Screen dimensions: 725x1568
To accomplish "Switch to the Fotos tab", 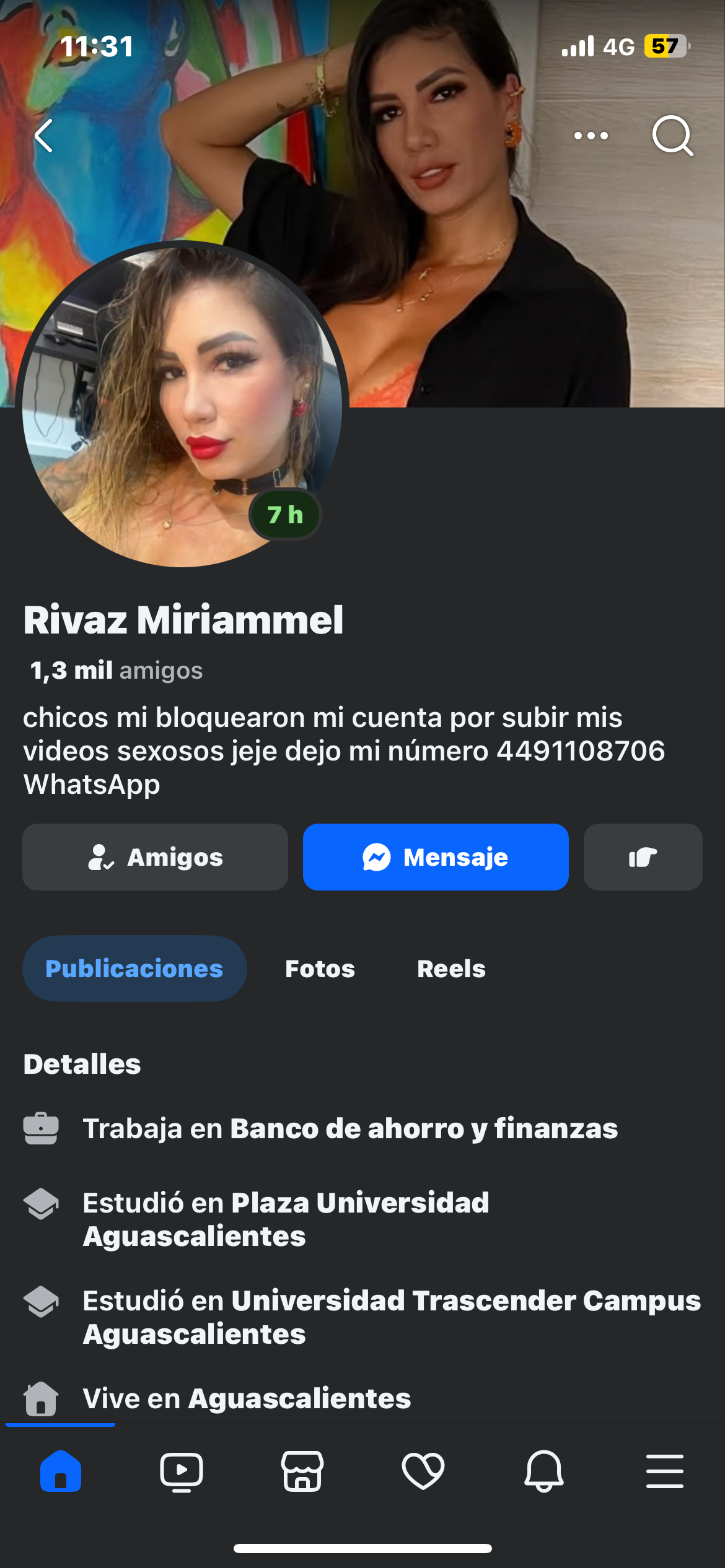I will click(x=320, y=969).
